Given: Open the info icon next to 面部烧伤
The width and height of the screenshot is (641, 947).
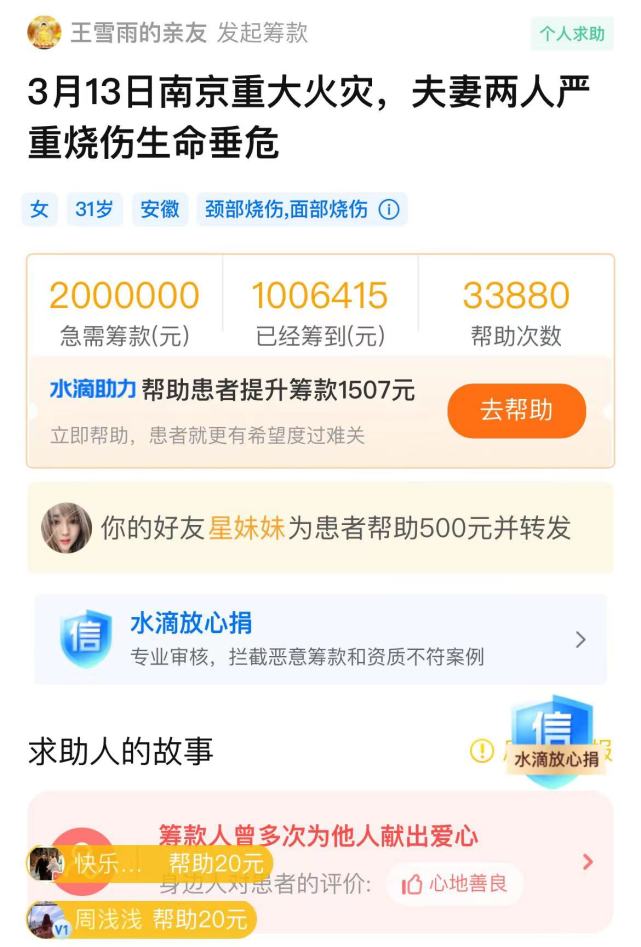Looking at the screenshot, I should click(390, 210).
